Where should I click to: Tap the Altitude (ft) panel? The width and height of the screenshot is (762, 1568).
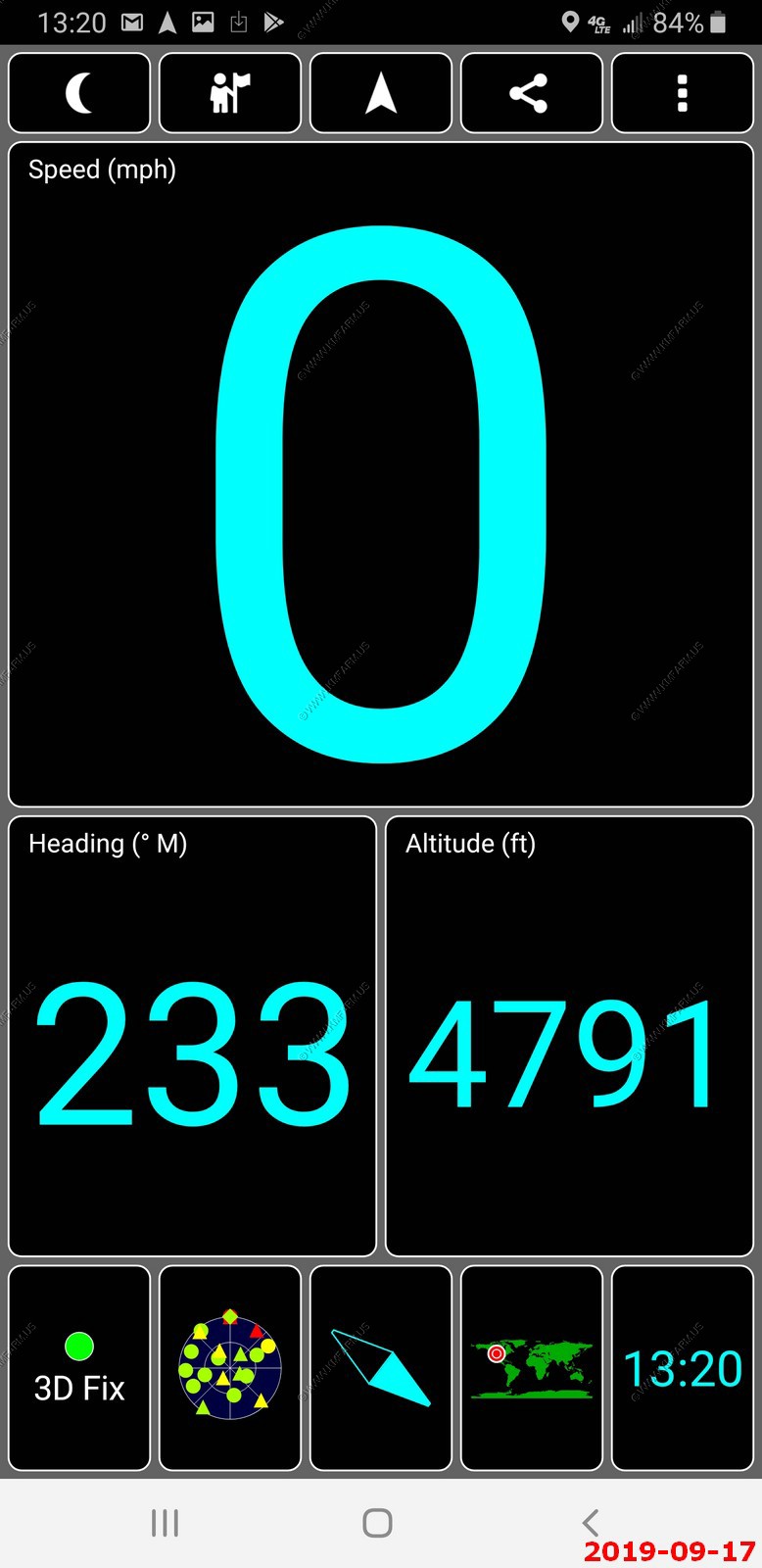(569, 1036)
